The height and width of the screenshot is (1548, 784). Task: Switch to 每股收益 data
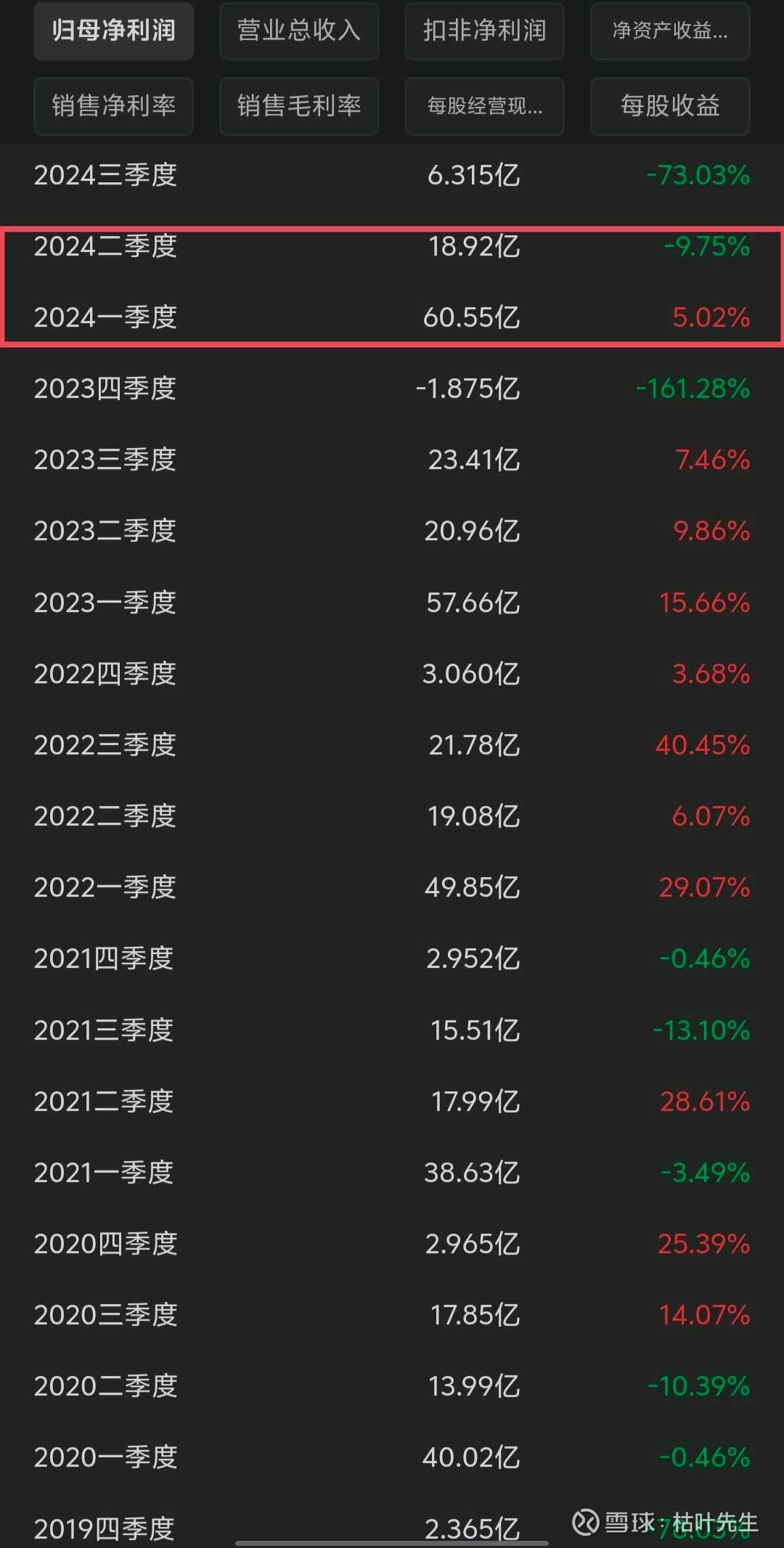coord(670,106)
